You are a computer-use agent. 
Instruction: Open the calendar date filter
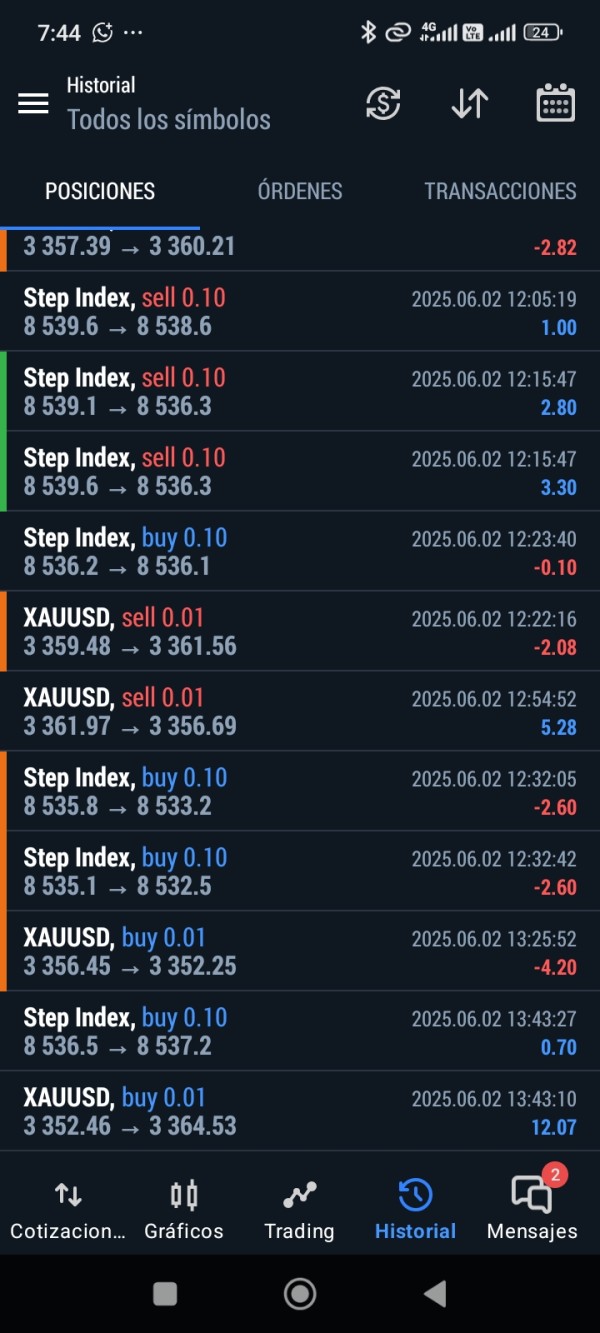click(x=555, y=104)
